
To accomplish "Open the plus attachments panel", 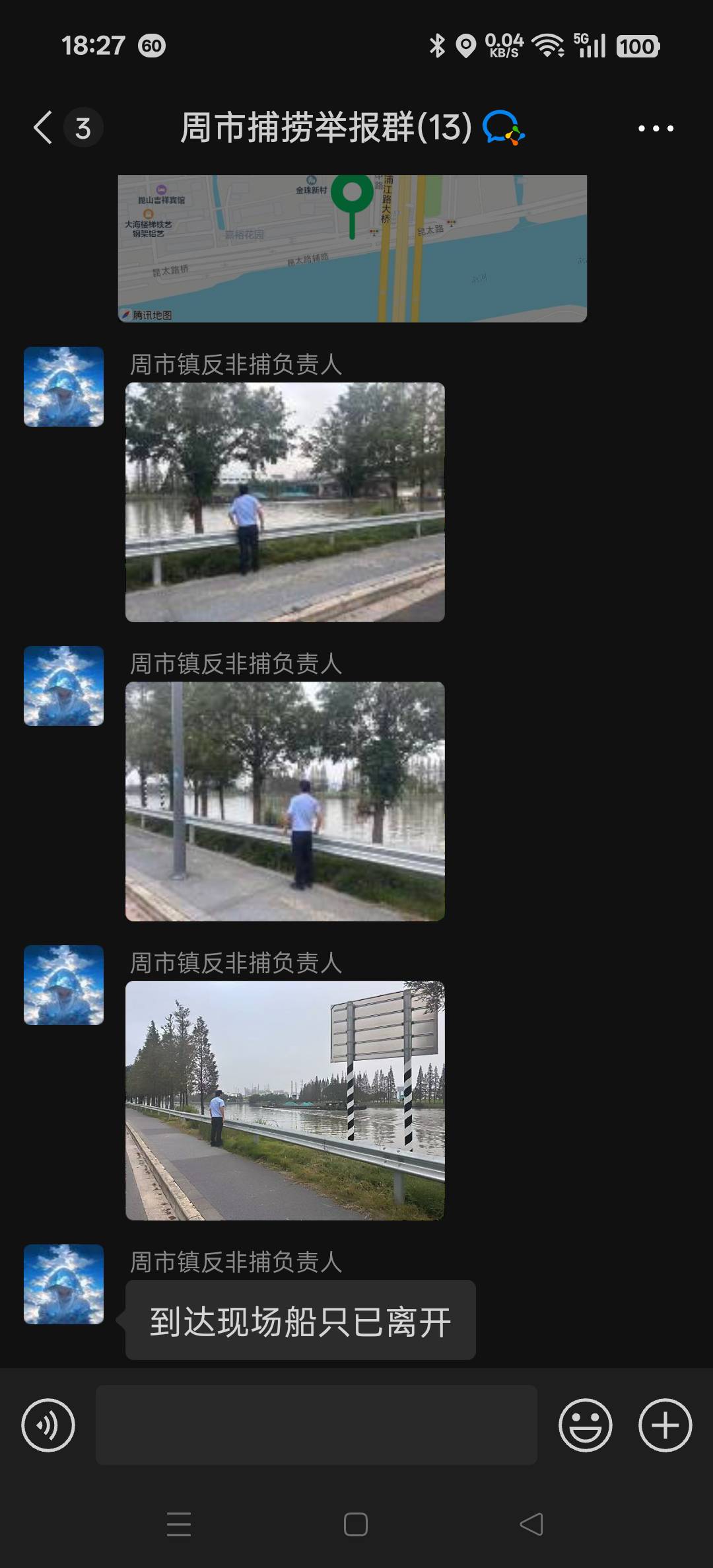I will (665, 1425).
